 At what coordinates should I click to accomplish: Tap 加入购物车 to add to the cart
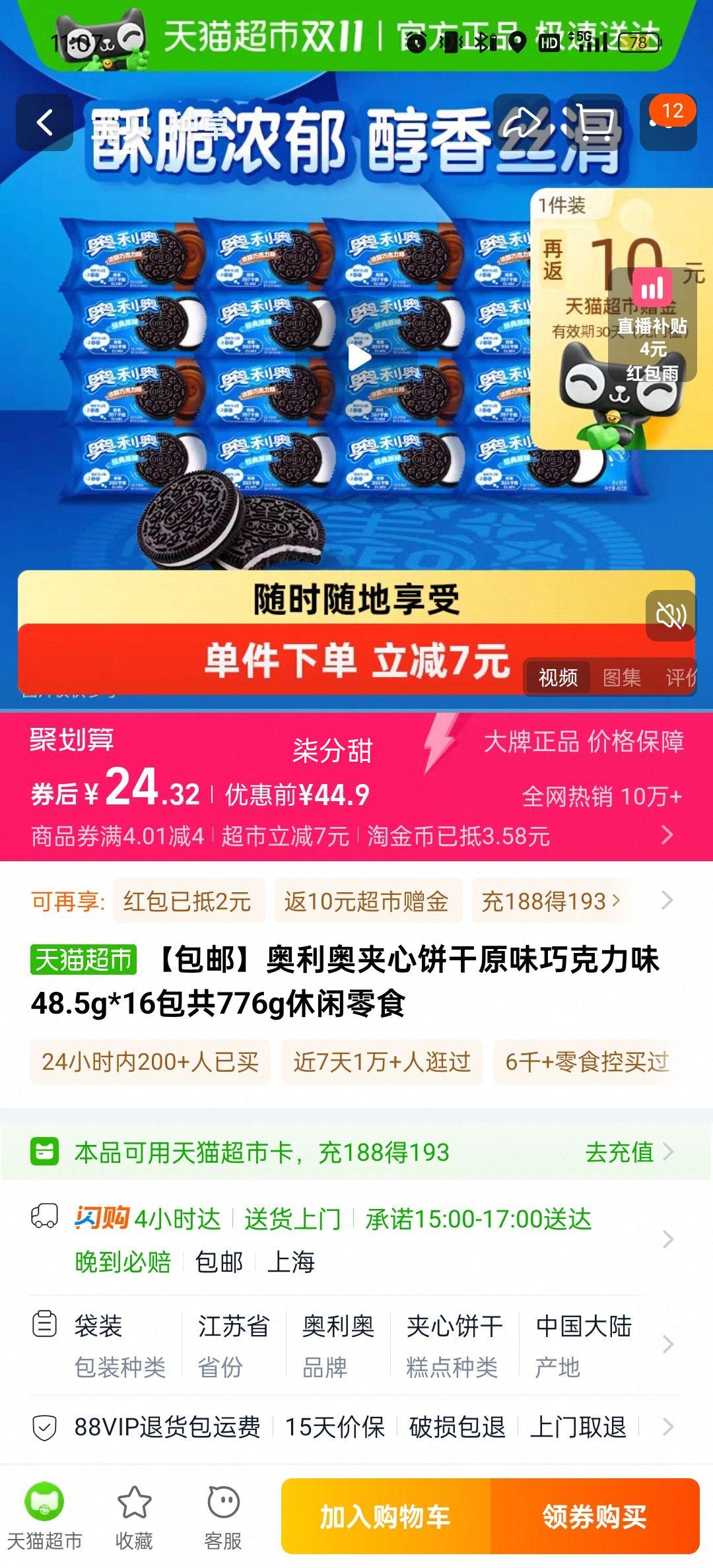(x=386, y=1517)
